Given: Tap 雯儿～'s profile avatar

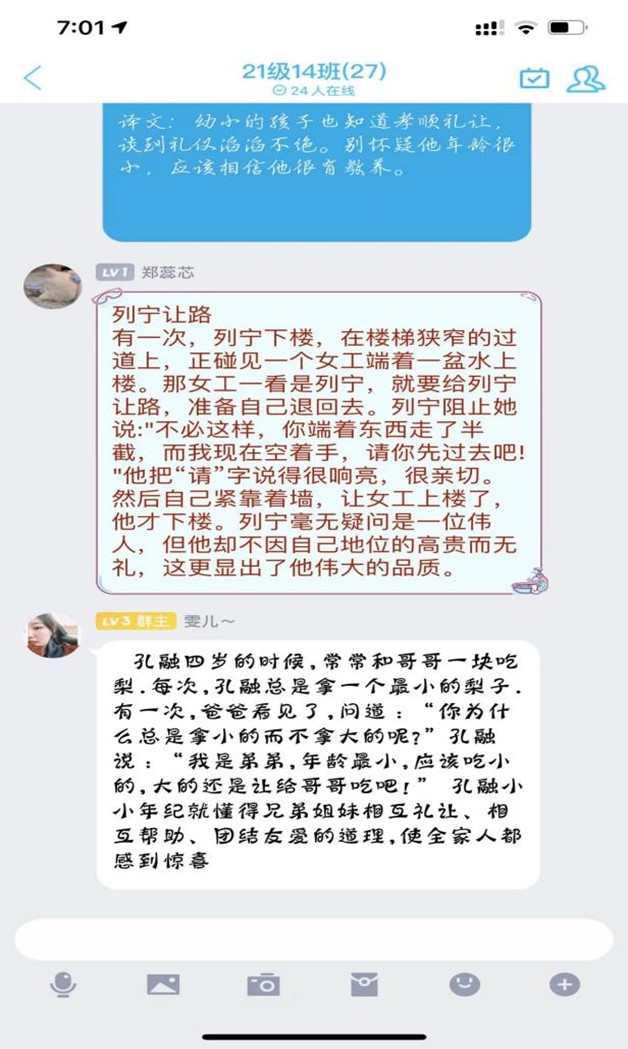Looking at the screenshot, I should click(52, 635).
